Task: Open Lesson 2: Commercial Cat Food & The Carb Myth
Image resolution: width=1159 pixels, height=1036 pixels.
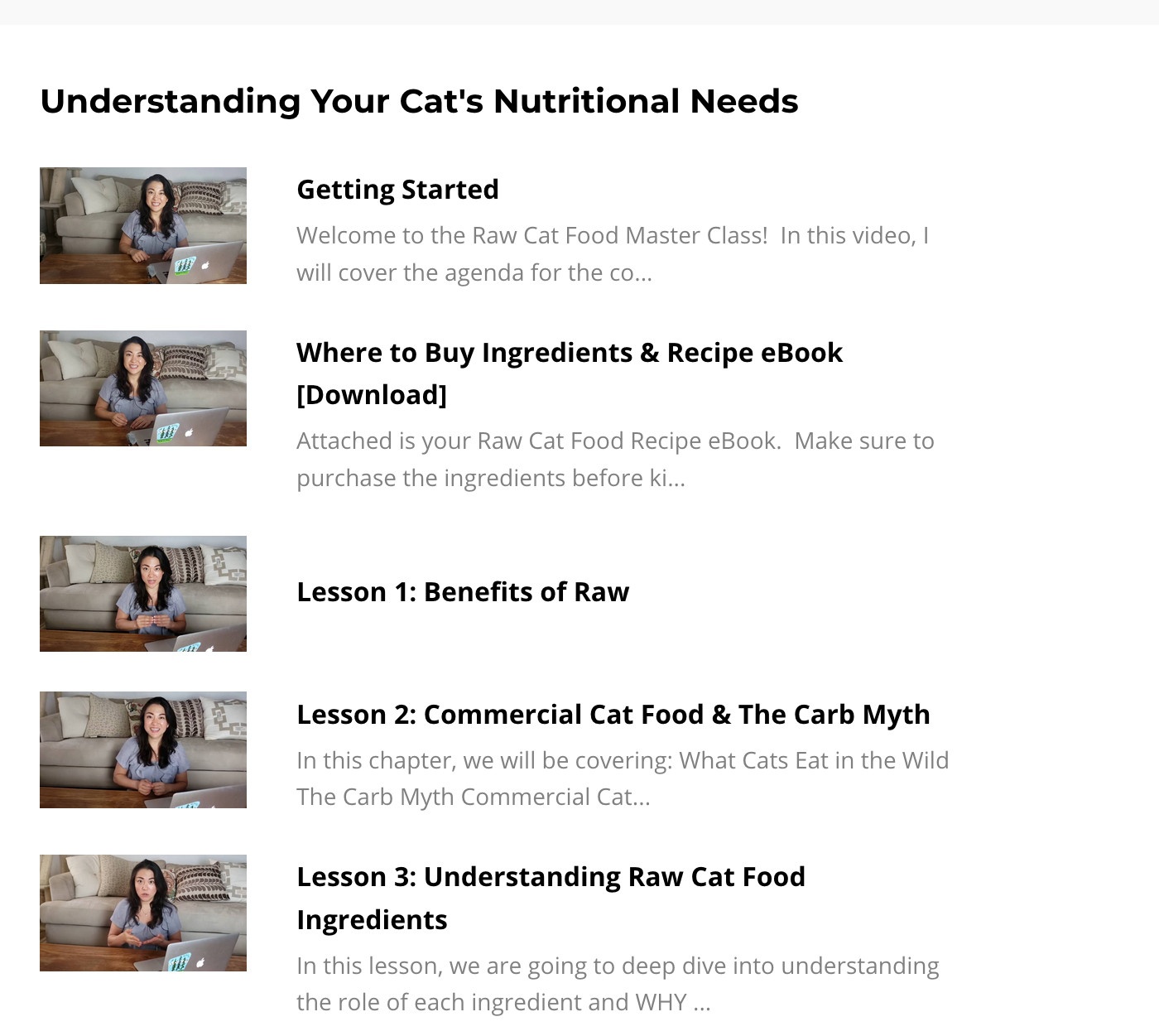Action: [x=613, y=715]
